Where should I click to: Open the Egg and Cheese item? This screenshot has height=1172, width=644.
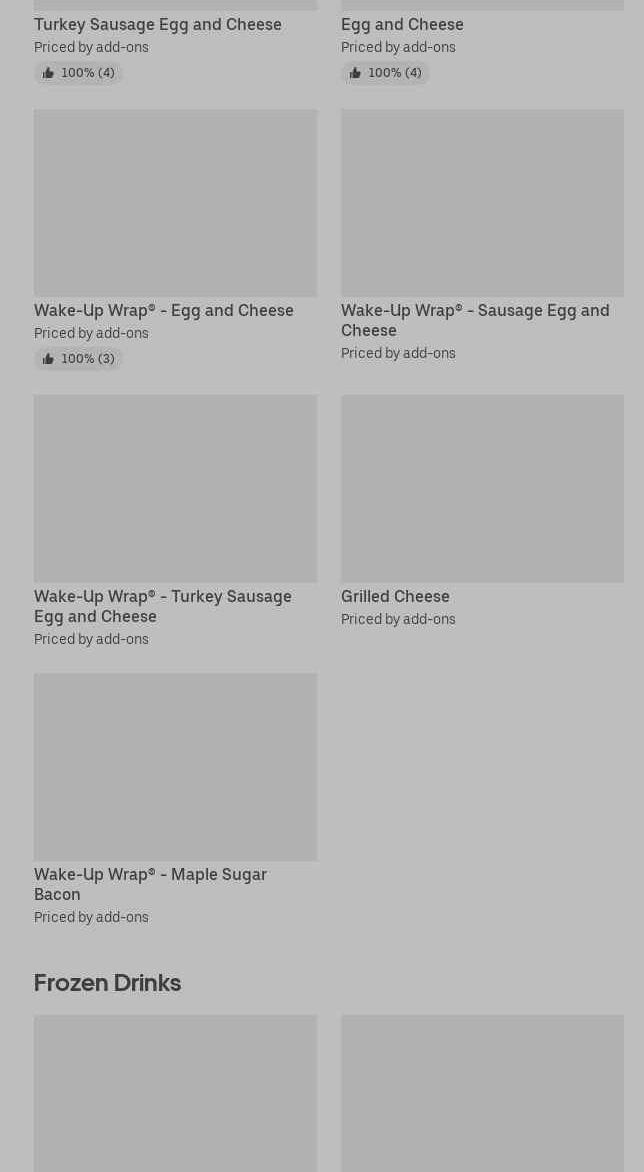click(x=402, y=24)
